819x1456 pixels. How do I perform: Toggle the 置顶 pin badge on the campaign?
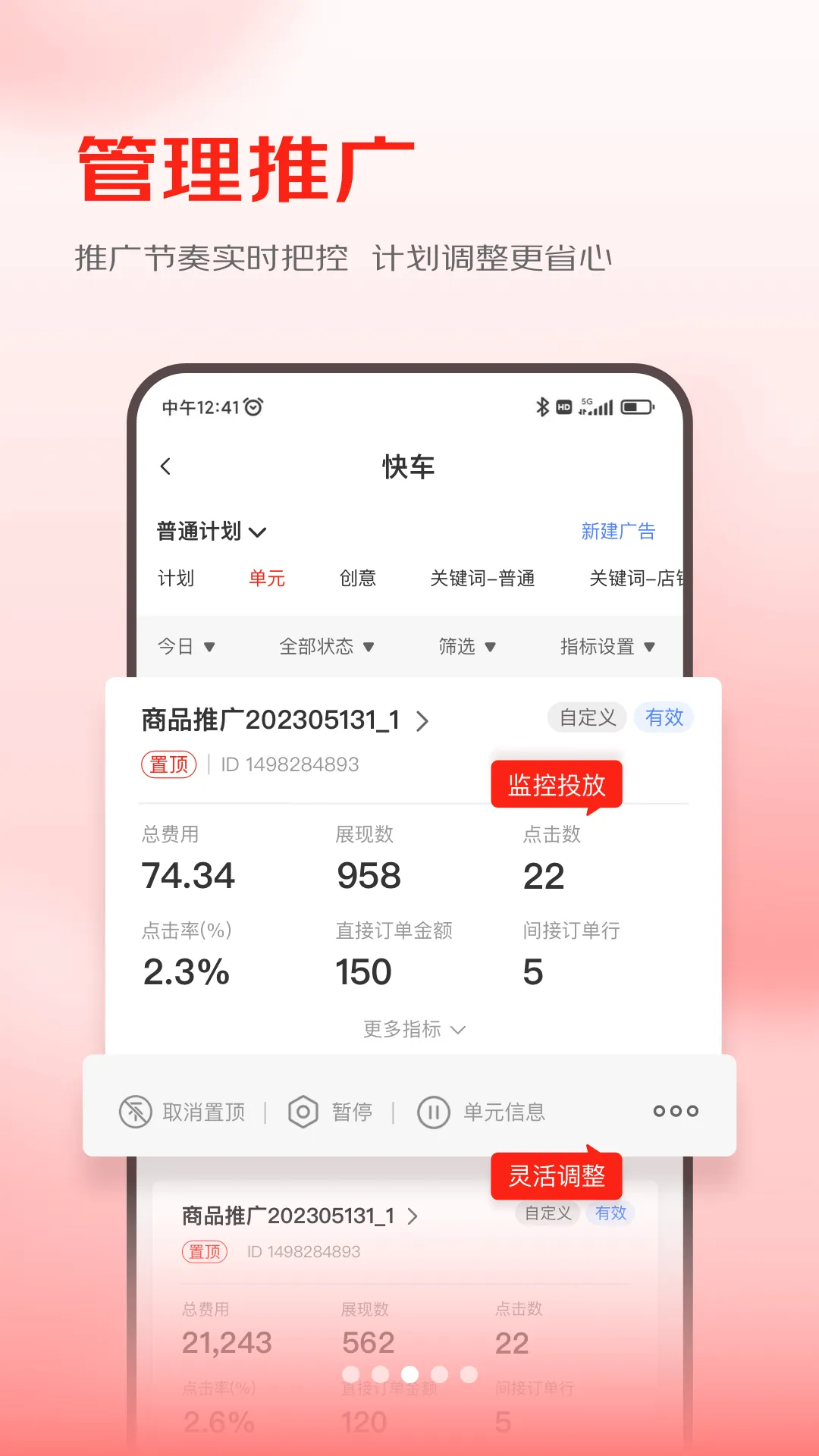click(x=168, y=764)
